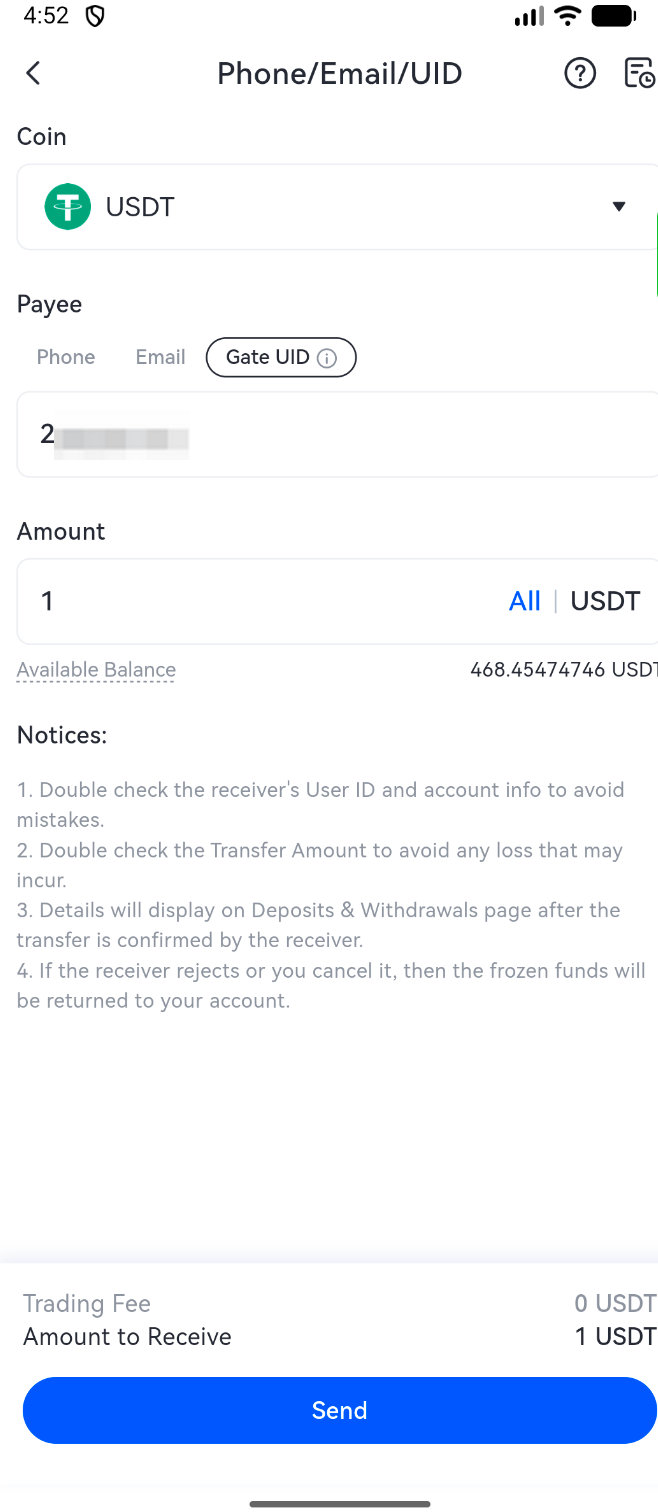Go back using the top-left arrow

pyautogui.click(x=33, y=73)
